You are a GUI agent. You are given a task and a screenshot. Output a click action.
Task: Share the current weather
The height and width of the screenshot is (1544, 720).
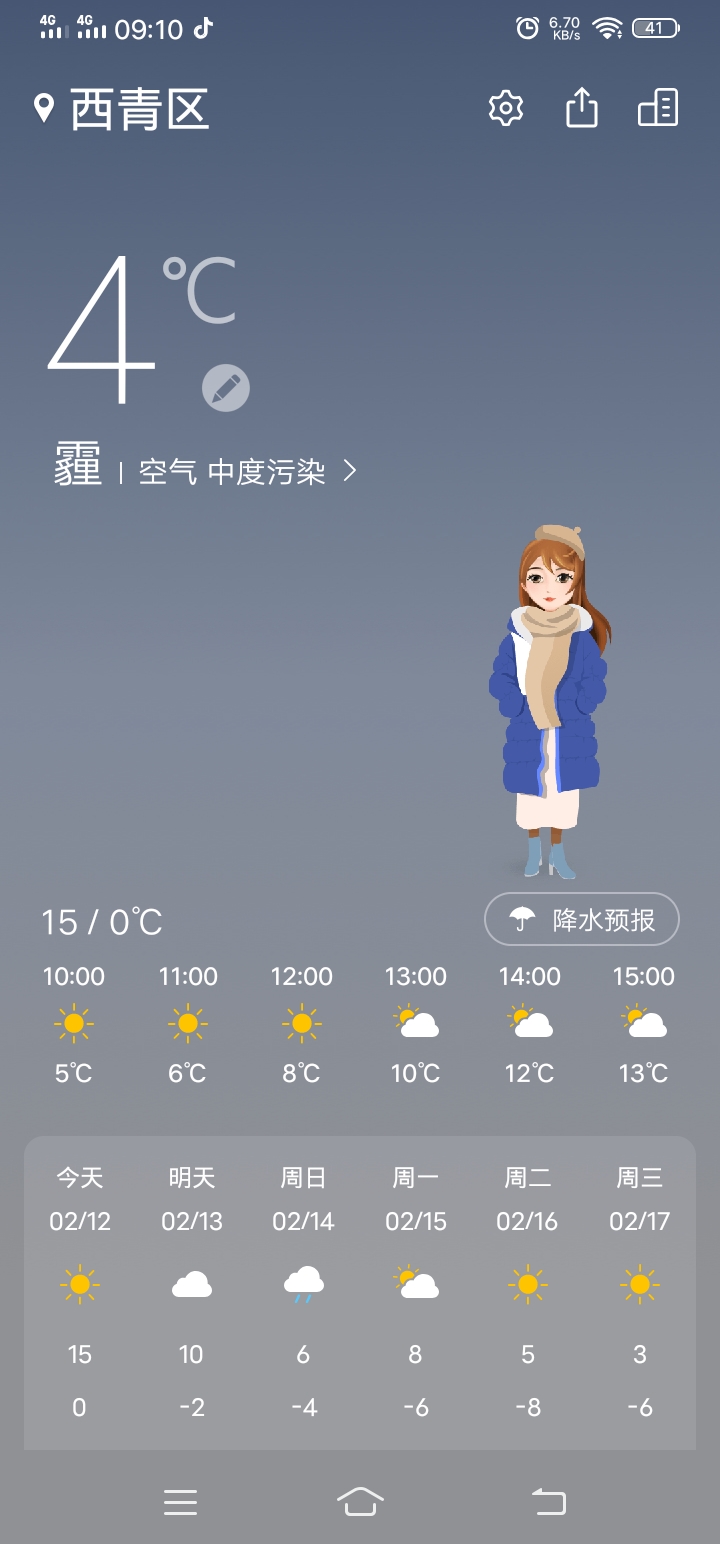click(x=582, y=108)
